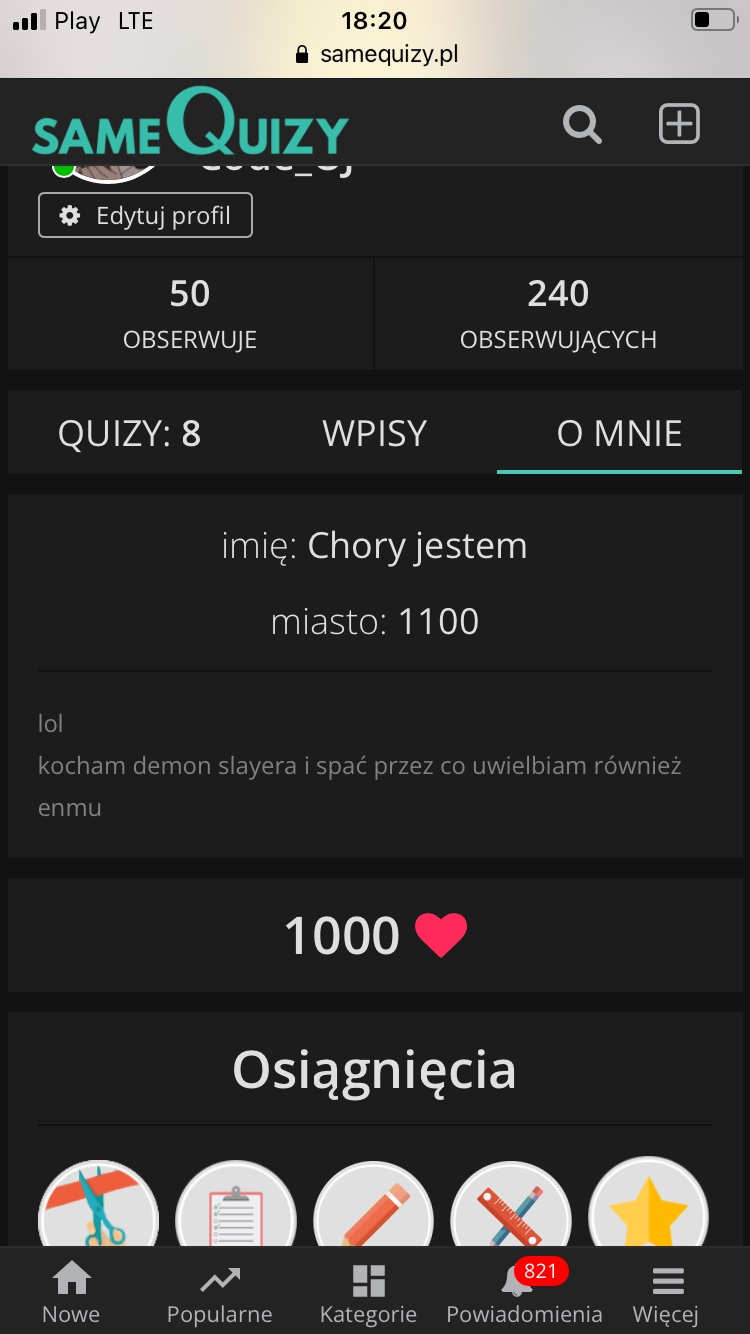The width and height of the screenshot is (750, 1334).
Task: Browse Kategorie
Action: (368, 1292)
